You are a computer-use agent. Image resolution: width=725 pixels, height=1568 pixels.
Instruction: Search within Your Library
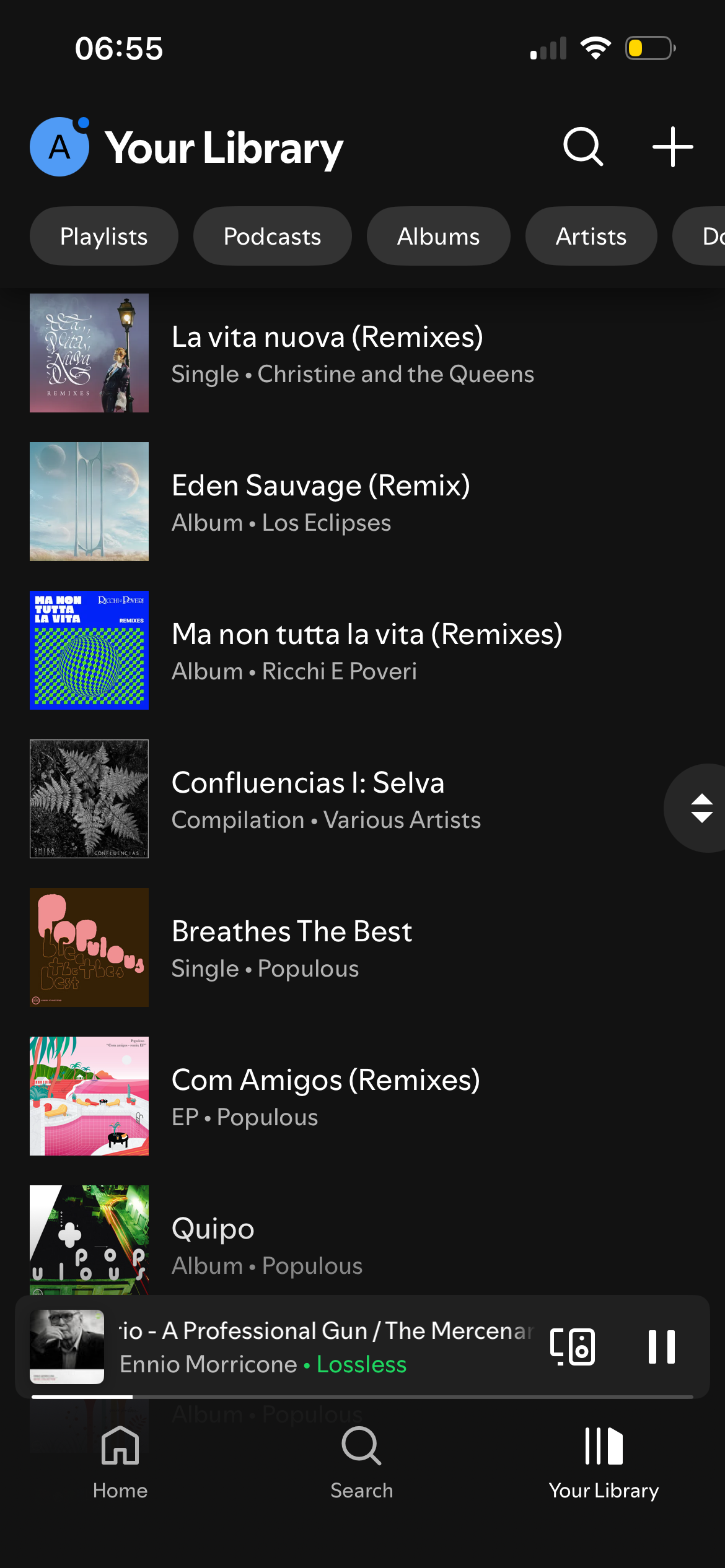582,147
